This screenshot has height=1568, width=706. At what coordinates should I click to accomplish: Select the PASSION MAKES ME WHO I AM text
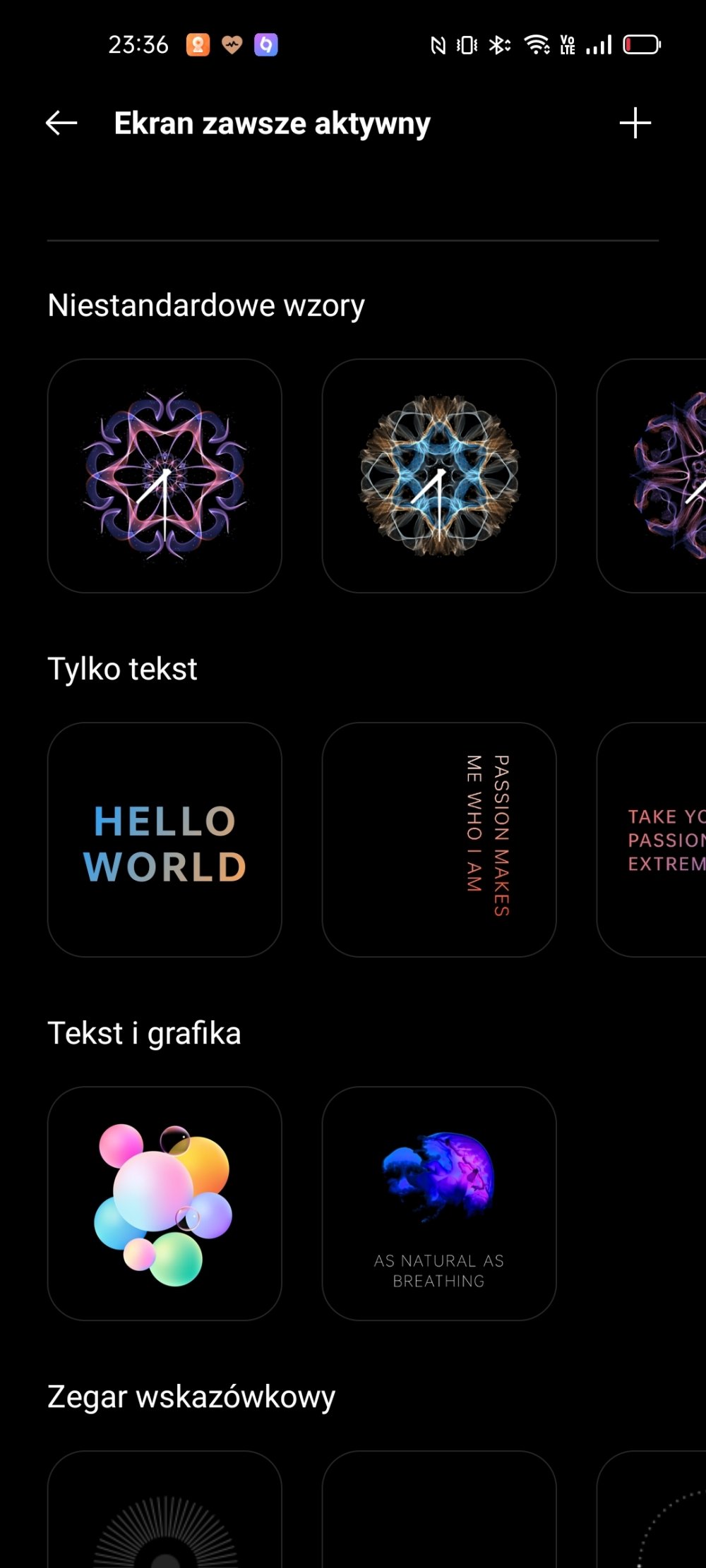pos(438,840)
